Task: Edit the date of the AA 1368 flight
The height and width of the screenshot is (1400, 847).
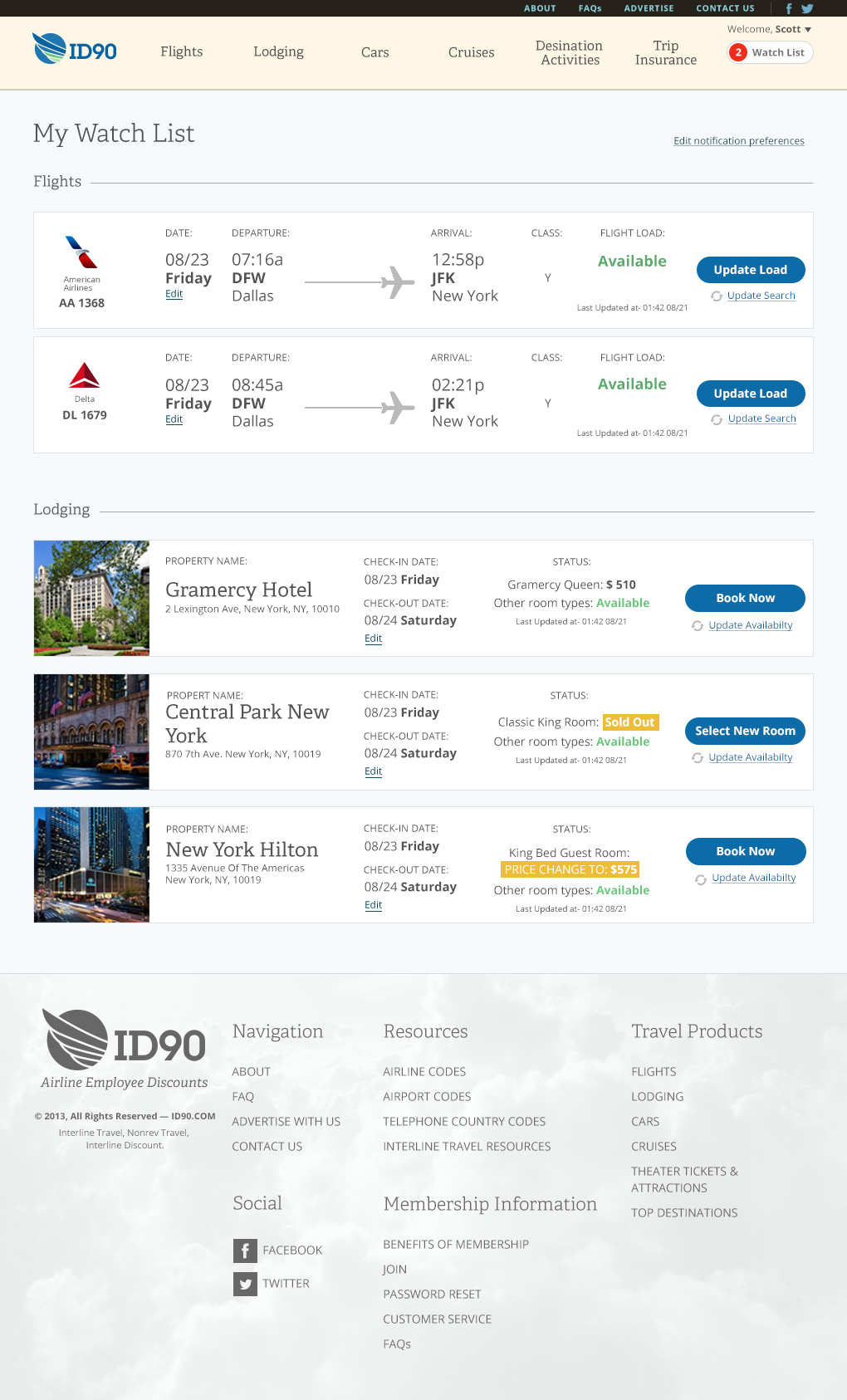Action: click(x=174, y=294)
